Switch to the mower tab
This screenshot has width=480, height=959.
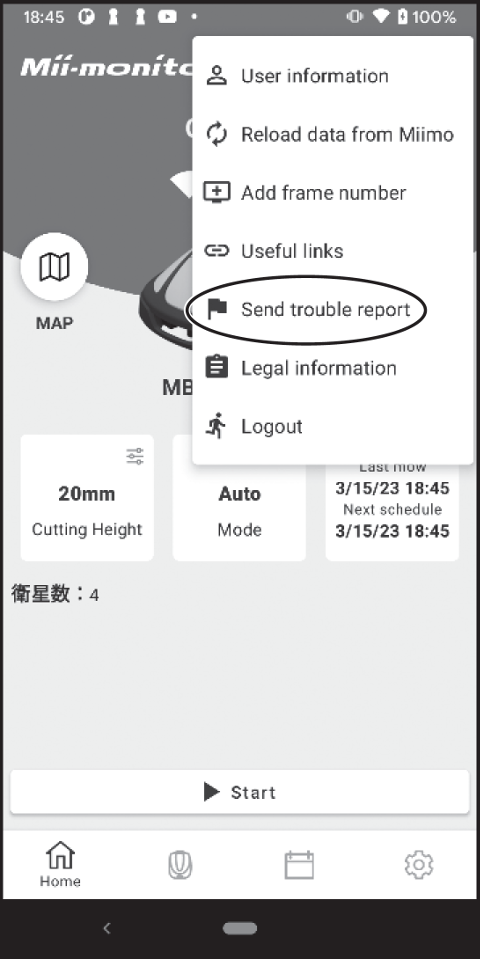[x=180, y=865]
